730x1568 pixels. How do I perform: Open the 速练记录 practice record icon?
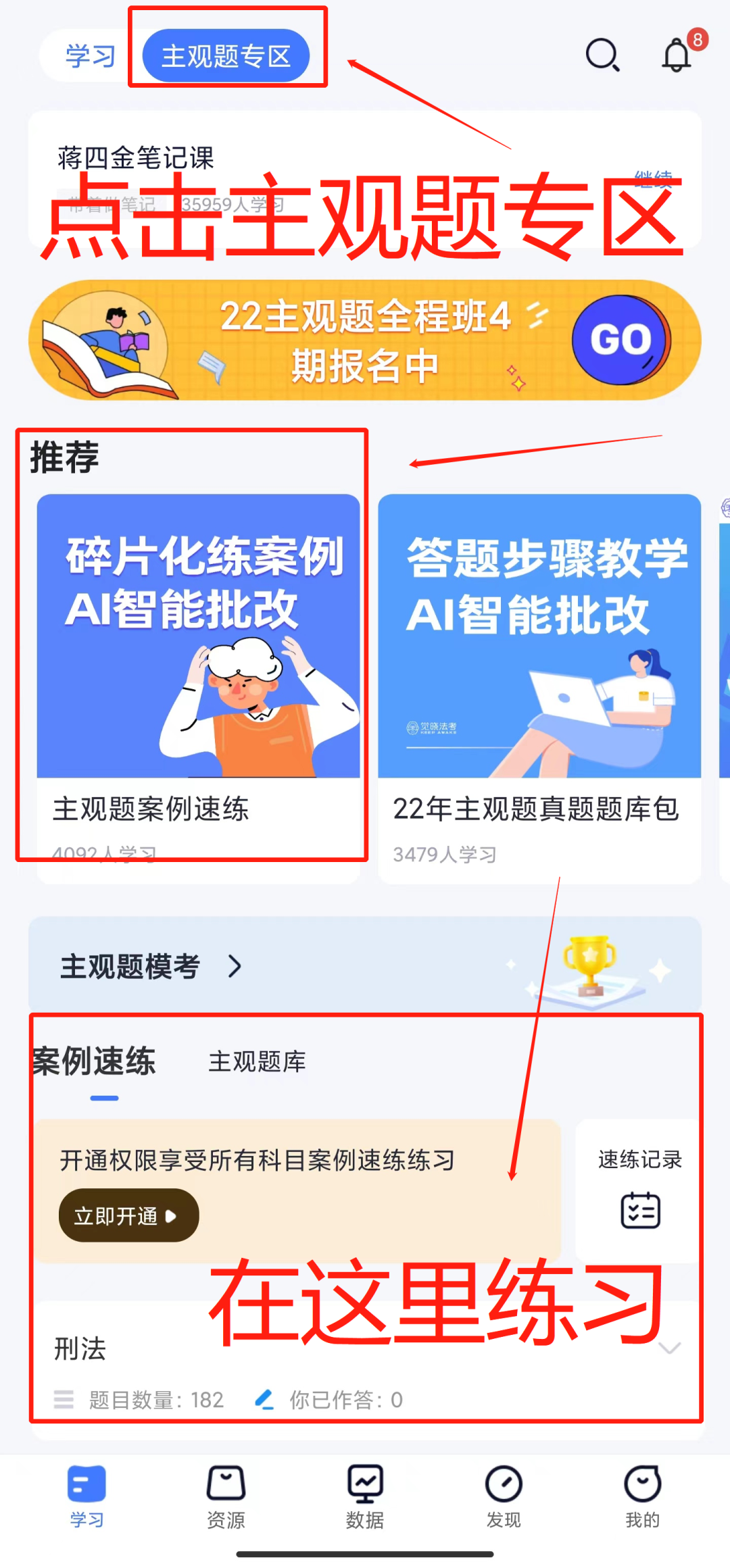[x=638, y=1209]
